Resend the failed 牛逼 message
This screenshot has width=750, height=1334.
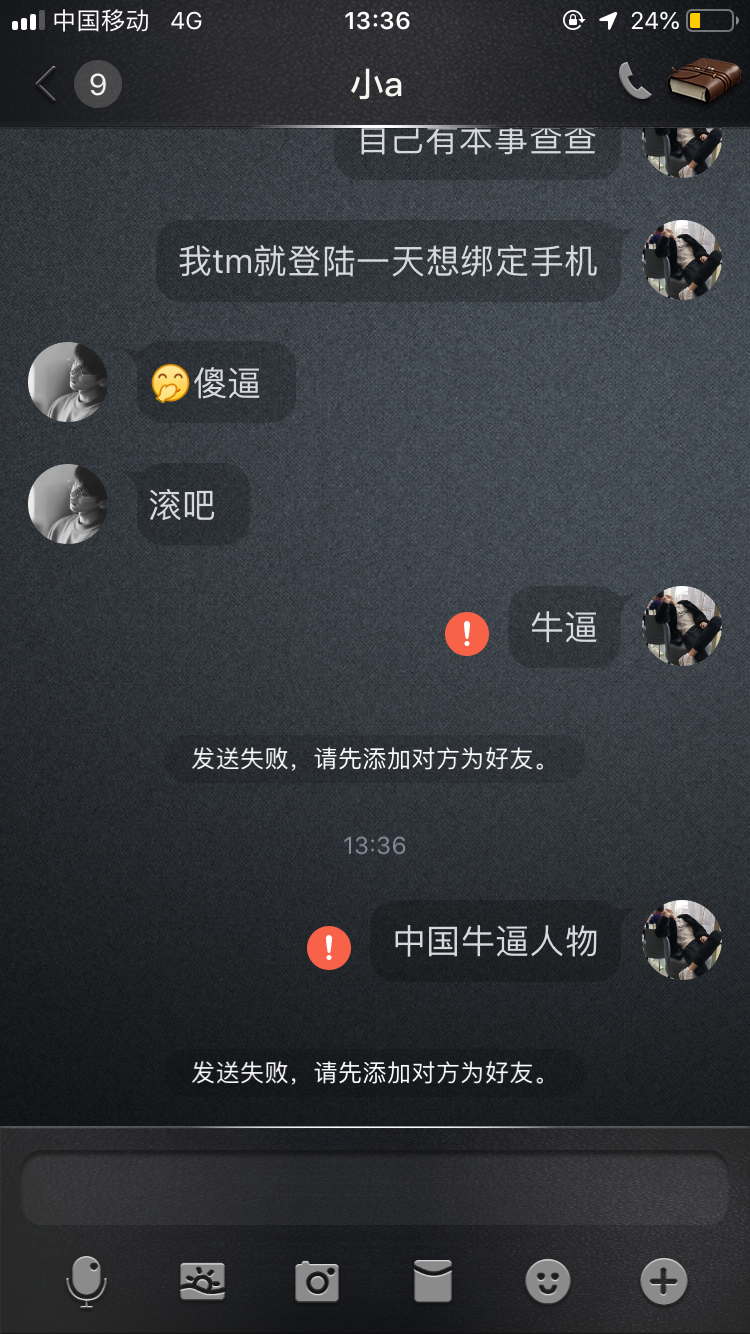[467, 633]
